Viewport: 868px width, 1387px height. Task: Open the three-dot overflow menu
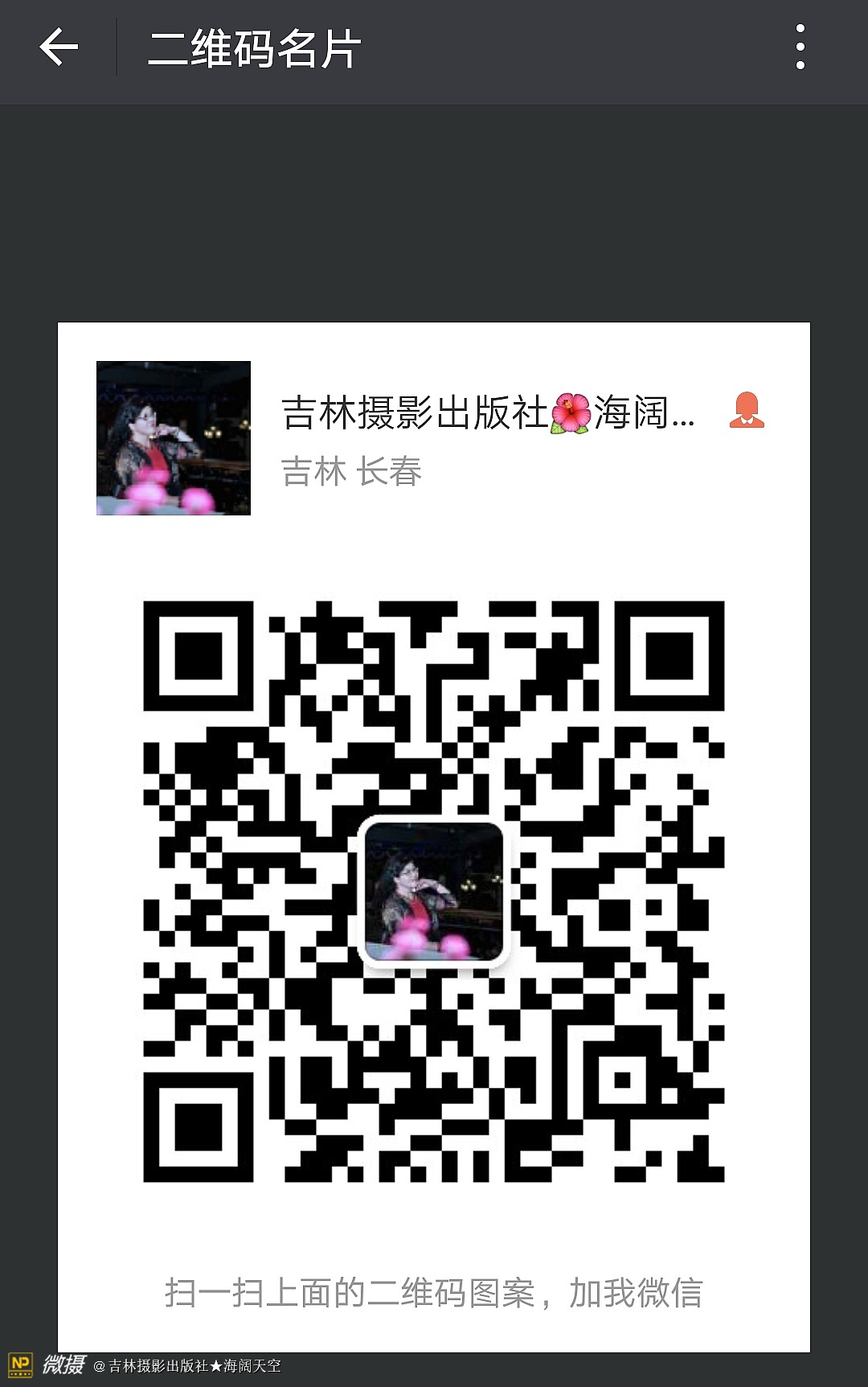pyautogui.click(x=800, y=47)
